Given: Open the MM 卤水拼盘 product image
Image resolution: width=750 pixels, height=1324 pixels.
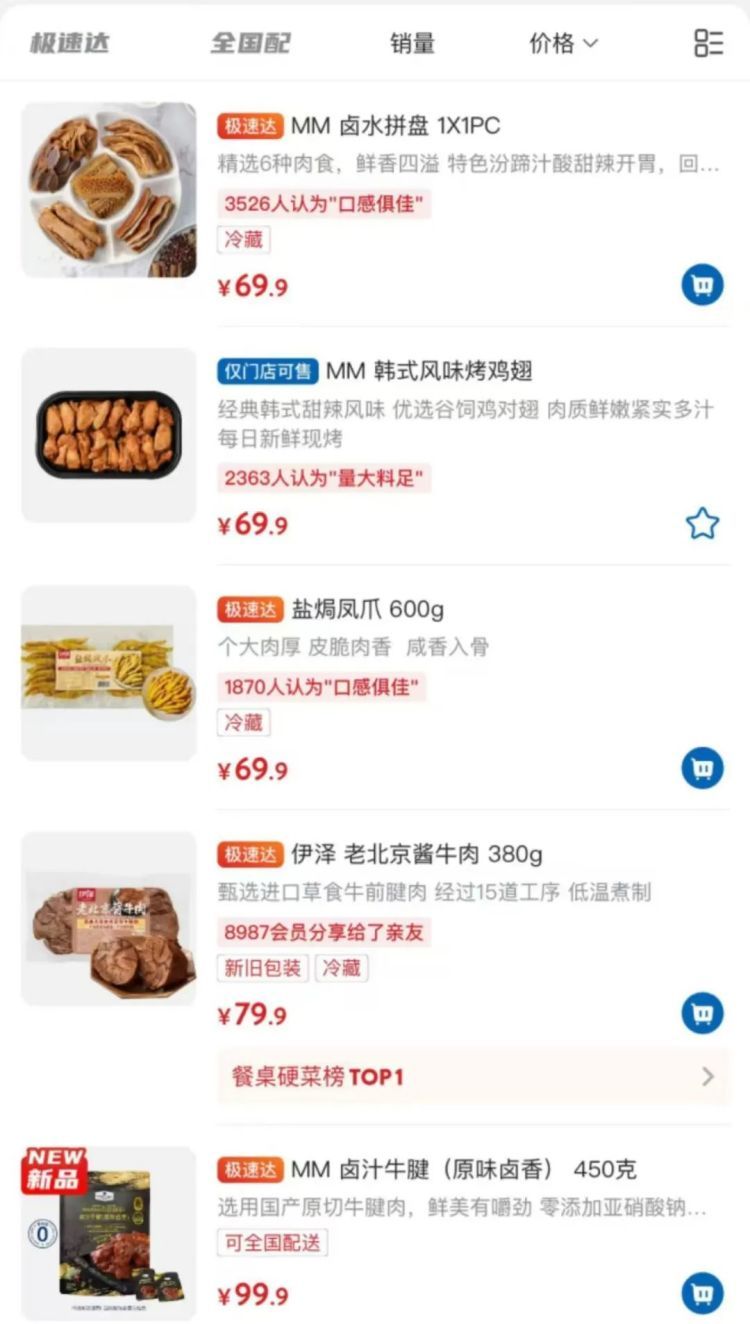Looking at the screenshot, I should click(109, 190).
